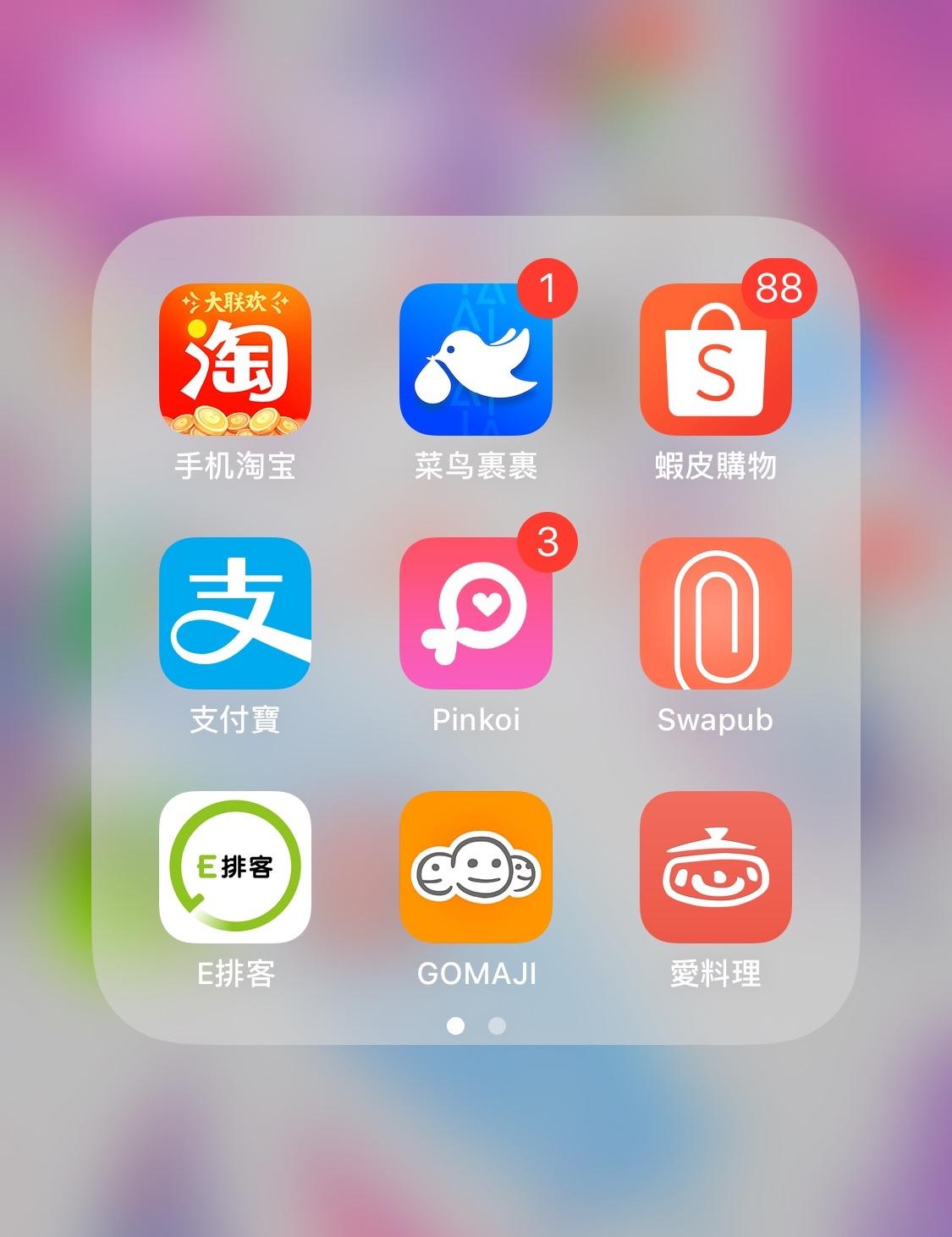Open the 愛料理 cooking app

(715, 867)
